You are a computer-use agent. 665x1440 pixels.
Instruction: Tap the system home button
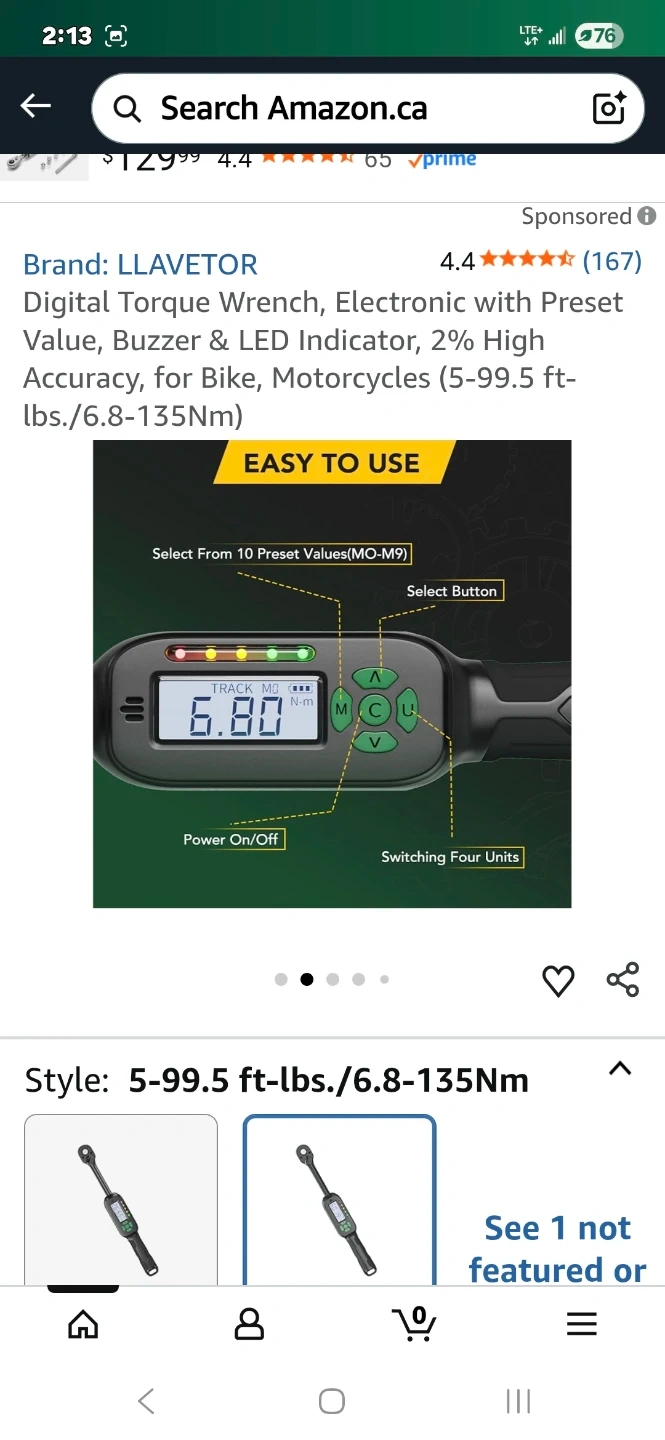(332, 1401)
